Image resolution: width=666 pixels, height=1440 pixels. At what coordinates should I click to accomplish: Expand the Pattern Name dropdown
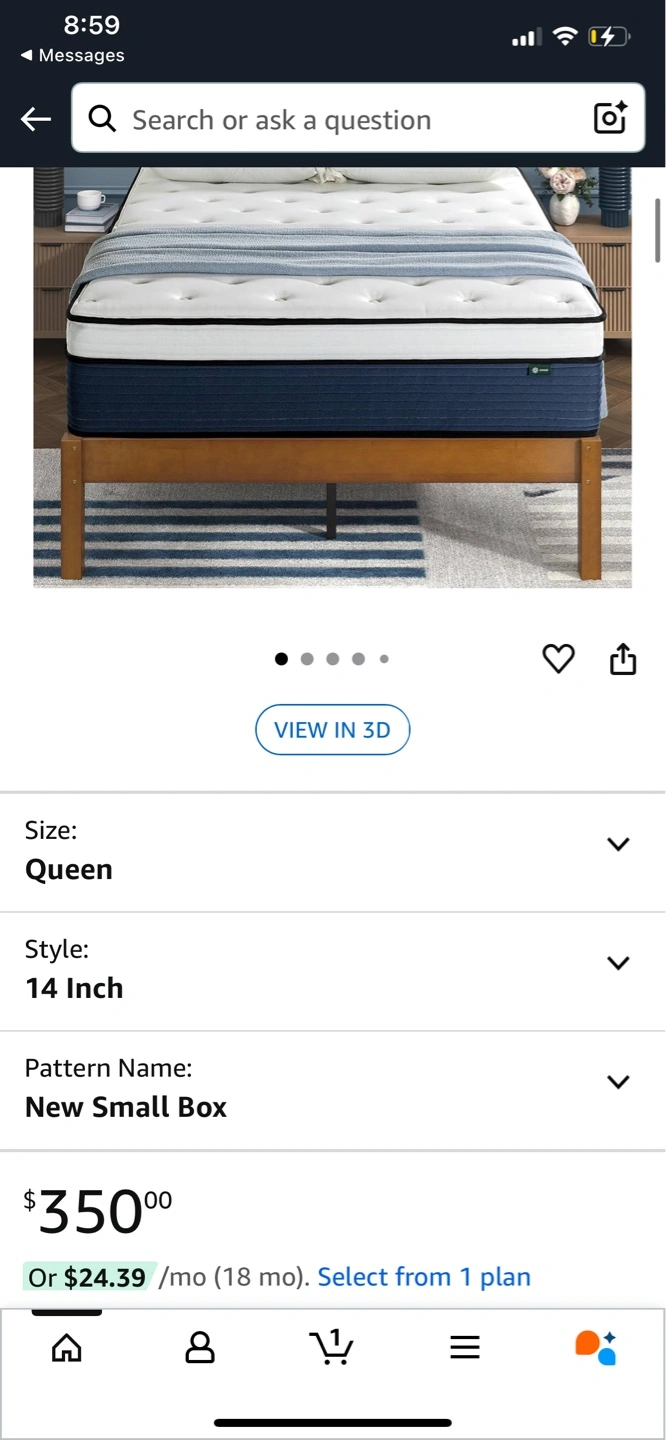tap(618, 1083)
